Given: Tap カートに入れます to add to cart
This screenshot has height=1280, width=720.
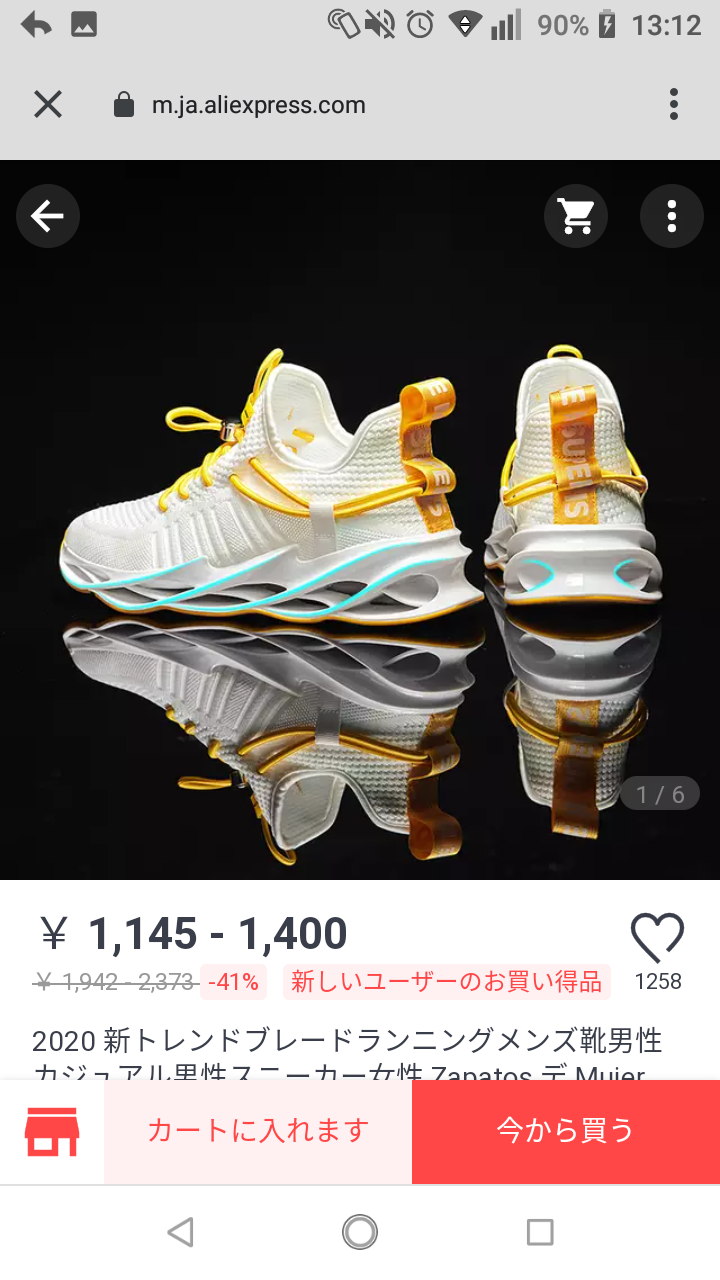Looking at the screenshot, I should pyautogui.click(x=258, y=1131).
